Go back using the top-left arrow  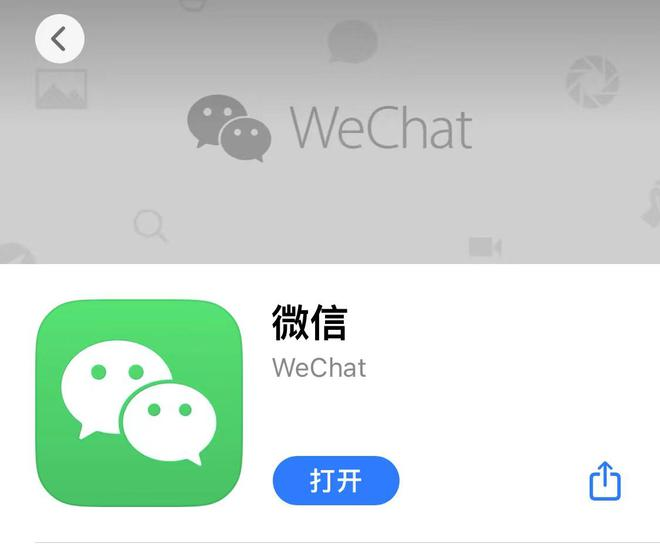pyautogui.click(x=59, y=39)
